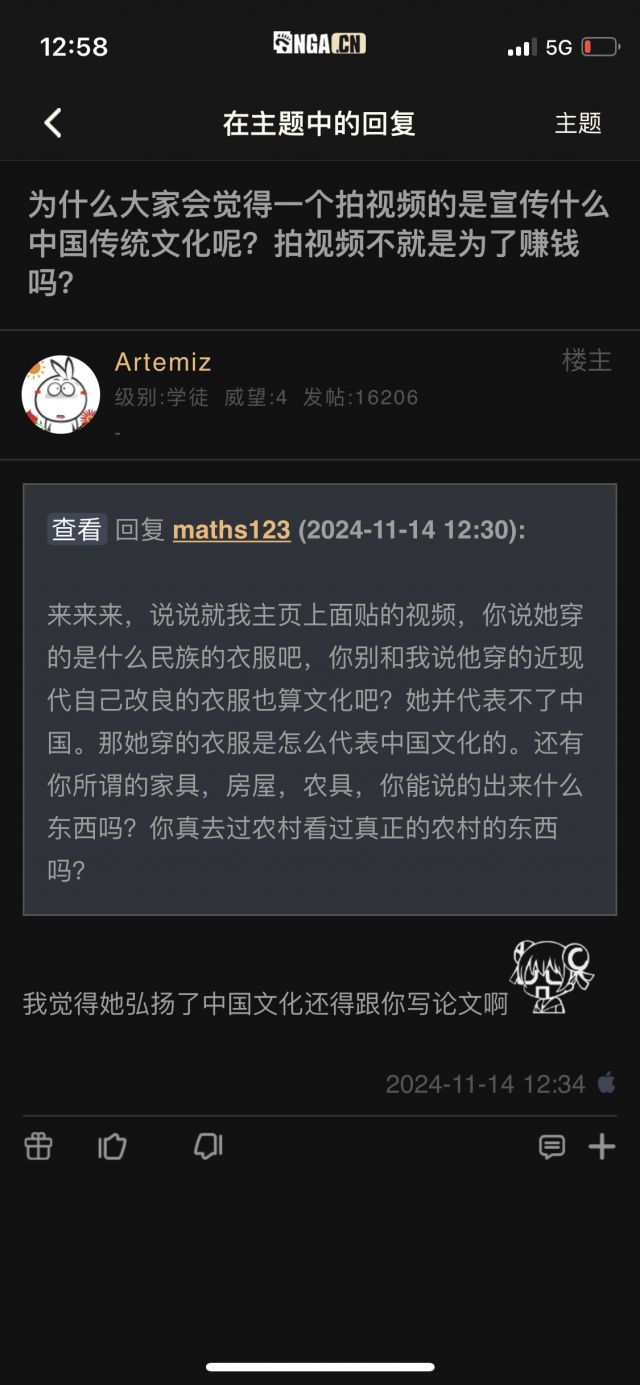Open the Artemiz username link
640x1385 pixels.
click(x=163, y=362)
